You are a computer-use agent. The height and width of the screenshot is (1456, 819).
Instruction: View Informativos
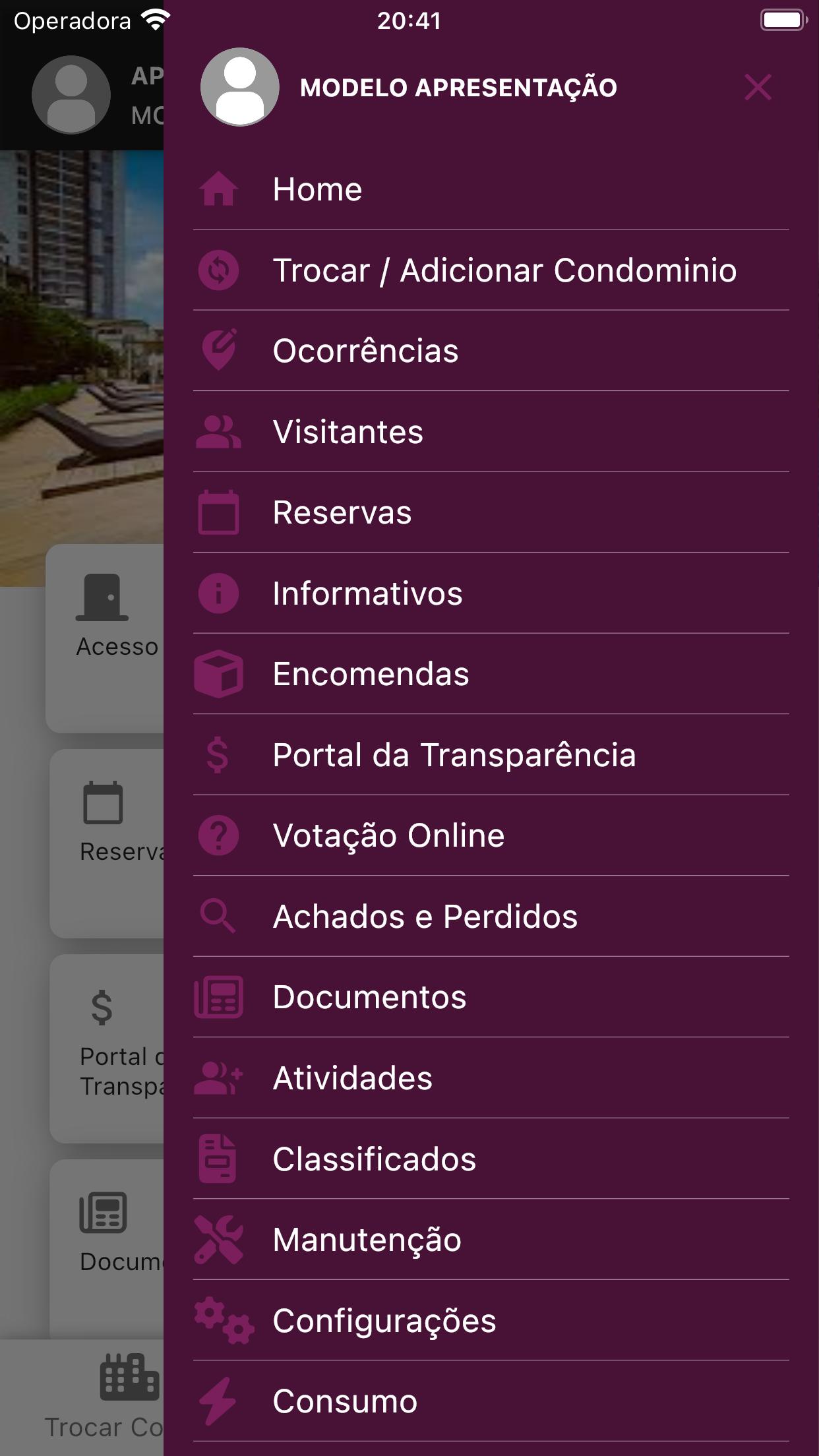click(x=491, y=593)
